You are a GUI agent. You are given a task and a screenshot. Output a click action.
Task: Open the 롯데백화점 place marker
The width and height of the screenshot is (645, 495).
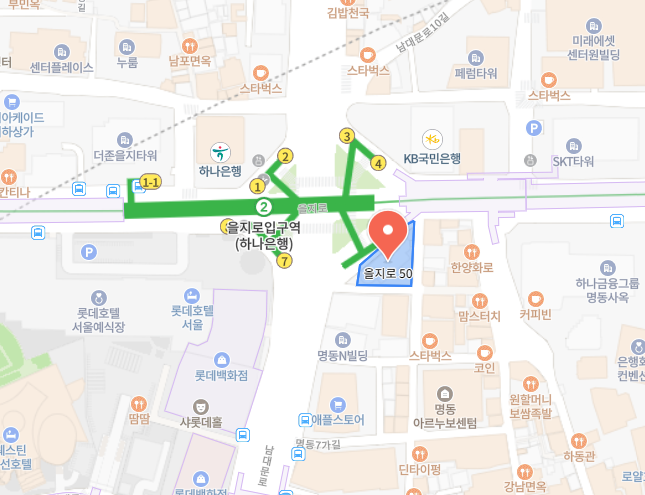[223, 357]
